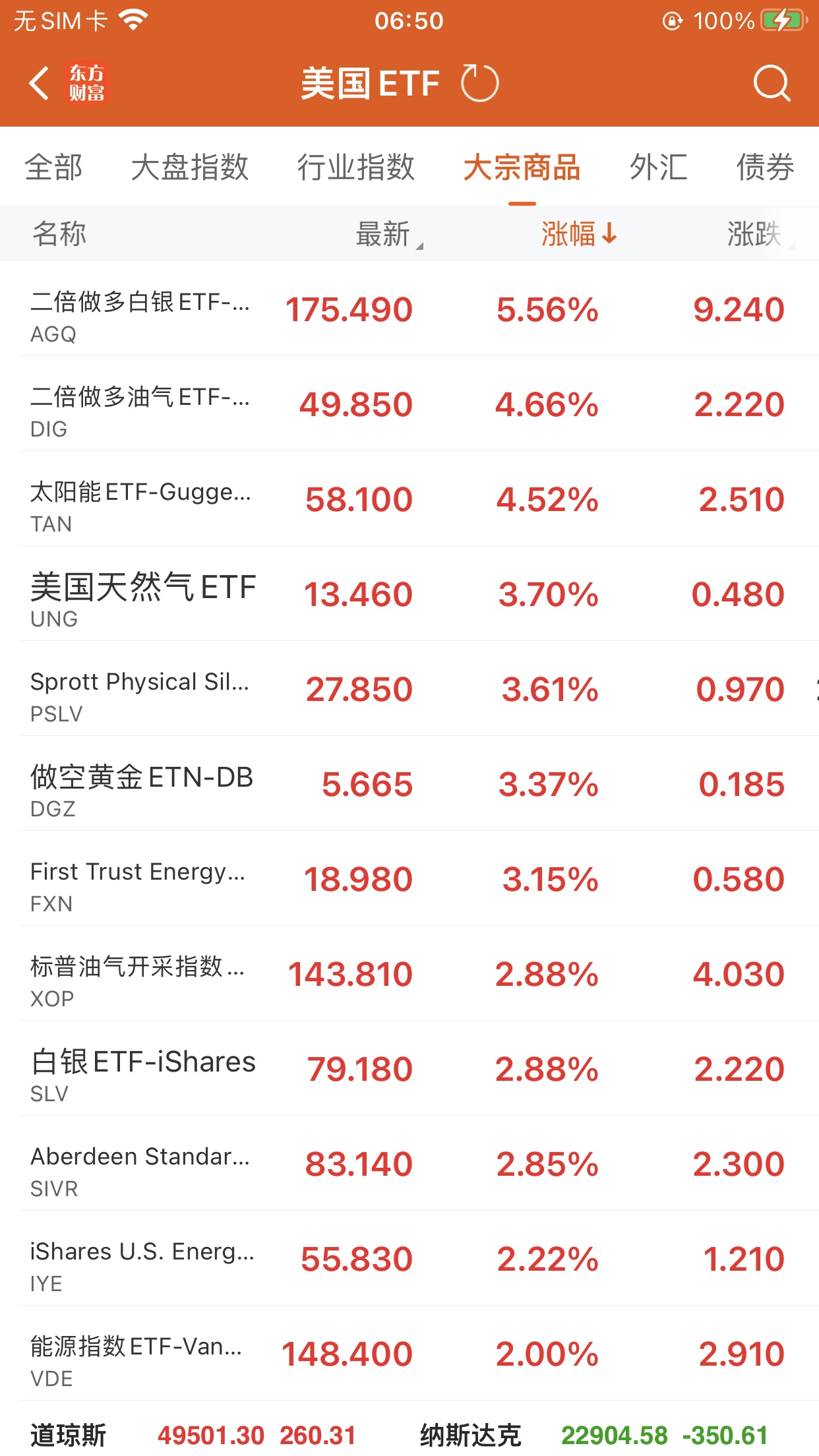
Task: View the VDE energy index ETF
Action: point(409,1354)
